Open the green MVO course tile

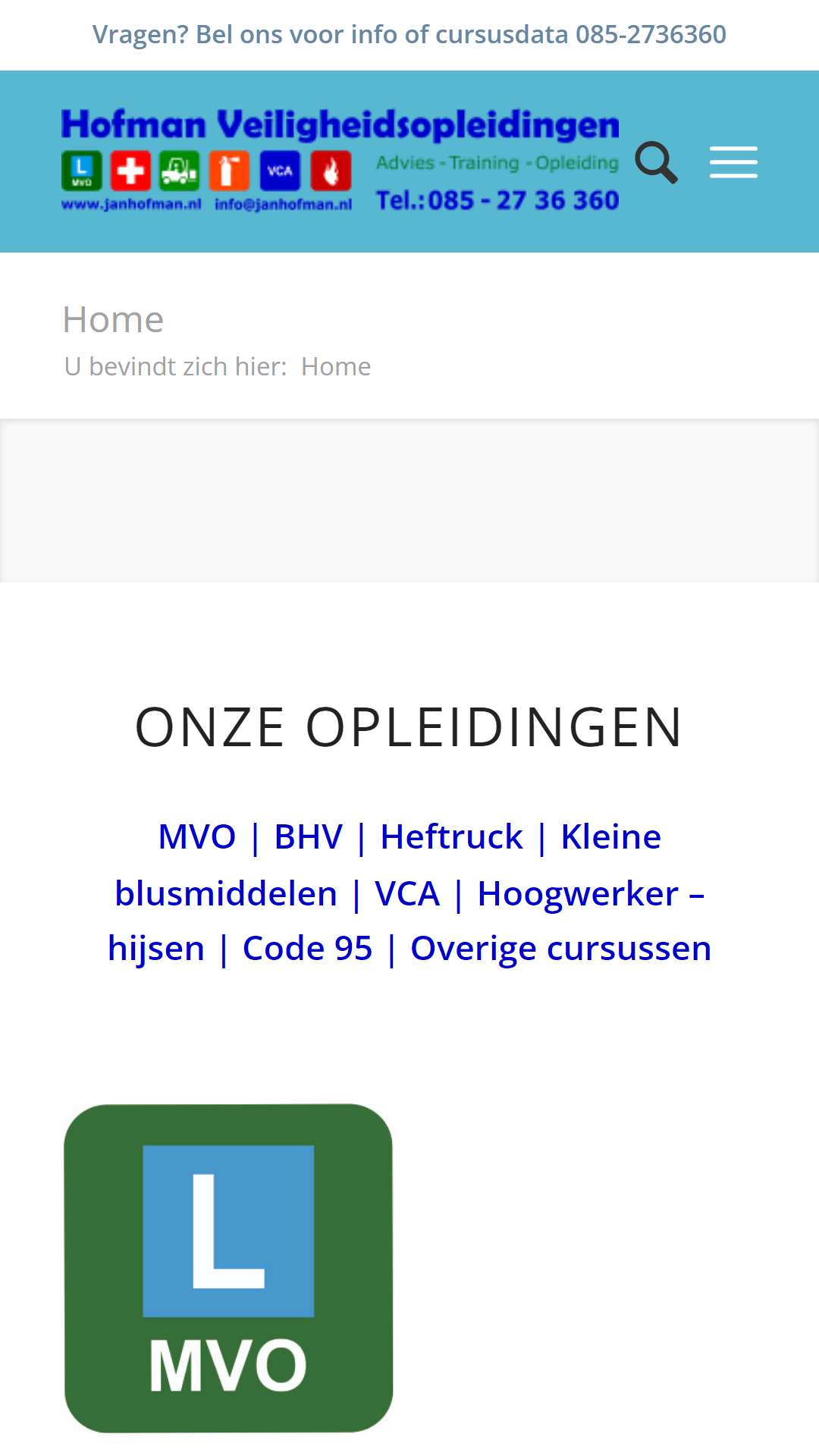click(229, 1268)
